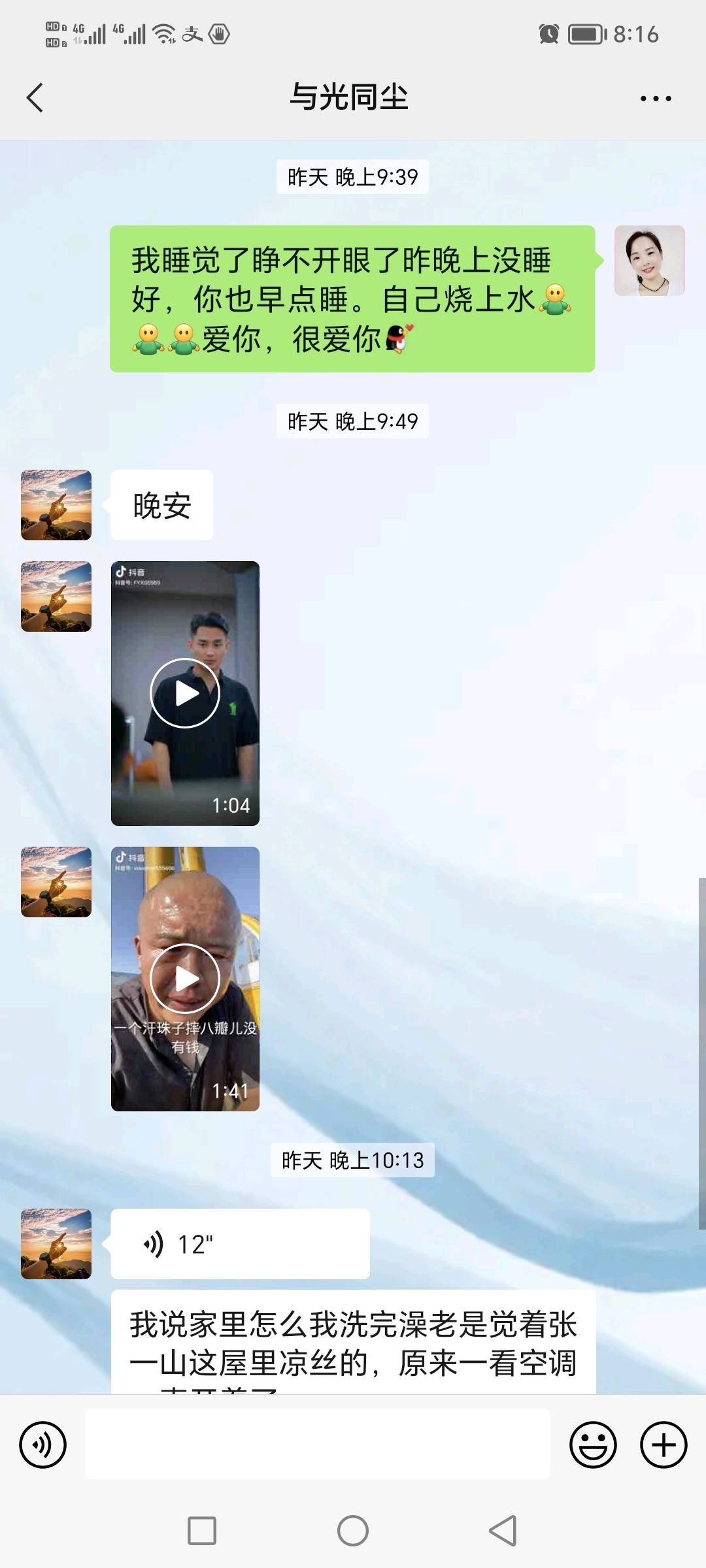Viewport: 706px width, 1568px height.
Task: Open contact's avatar beside 晚安 message
Action: [56, 505]
